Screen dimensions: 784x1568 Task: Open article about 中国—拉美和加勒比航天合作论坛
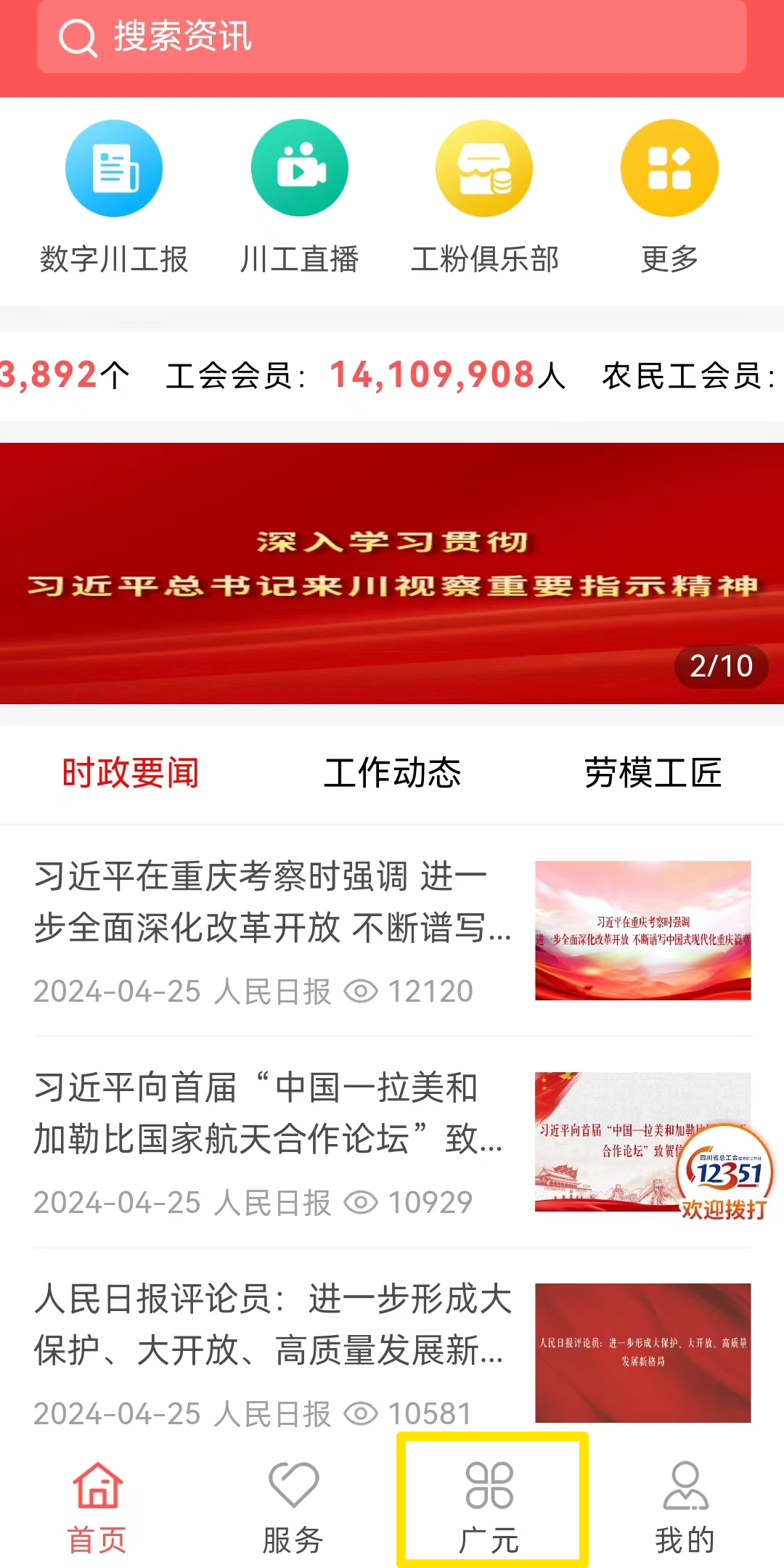click(x=269, y=1114)
